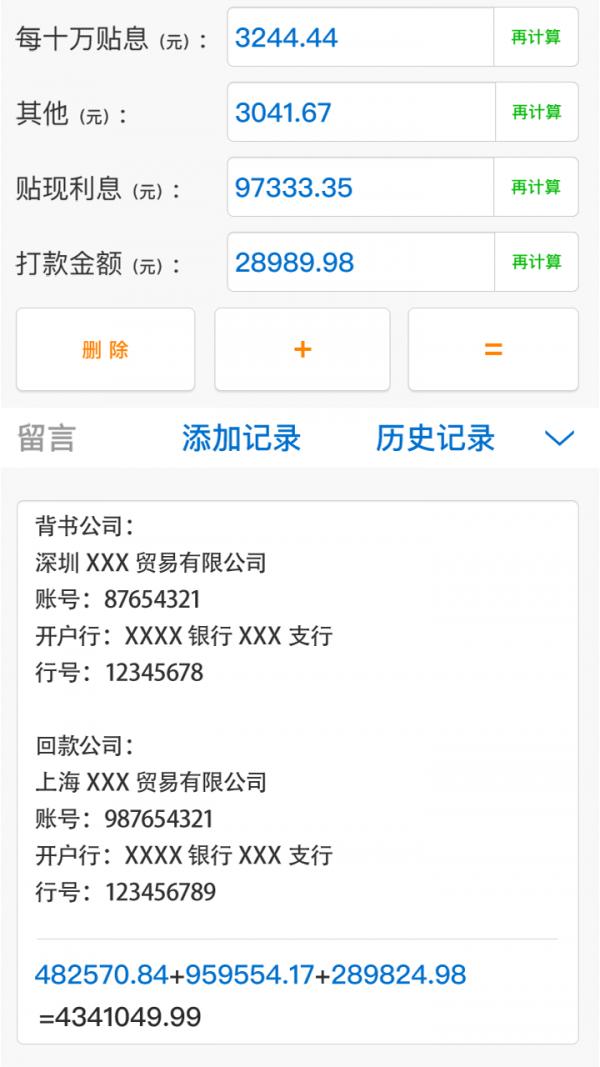Tap the equals button

(x=493, y=350)
